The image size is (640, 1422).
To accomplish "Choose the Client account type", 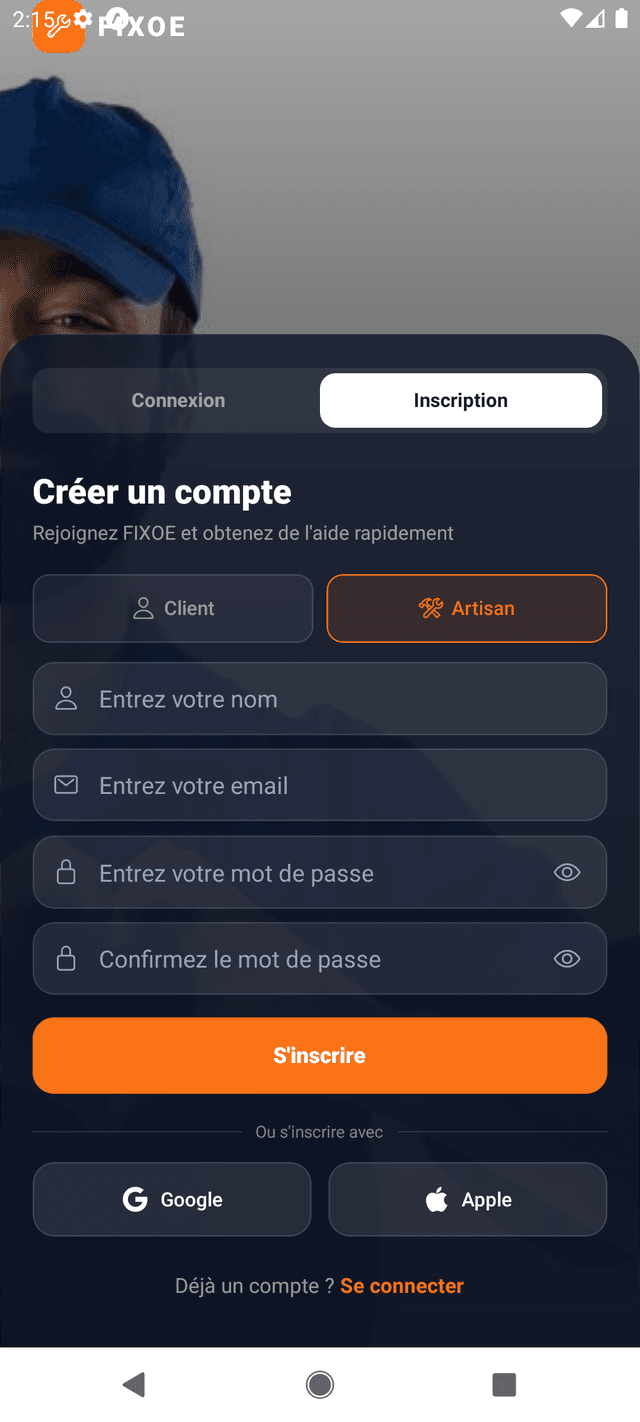I will pyautogui.click(x=173, y=608).
